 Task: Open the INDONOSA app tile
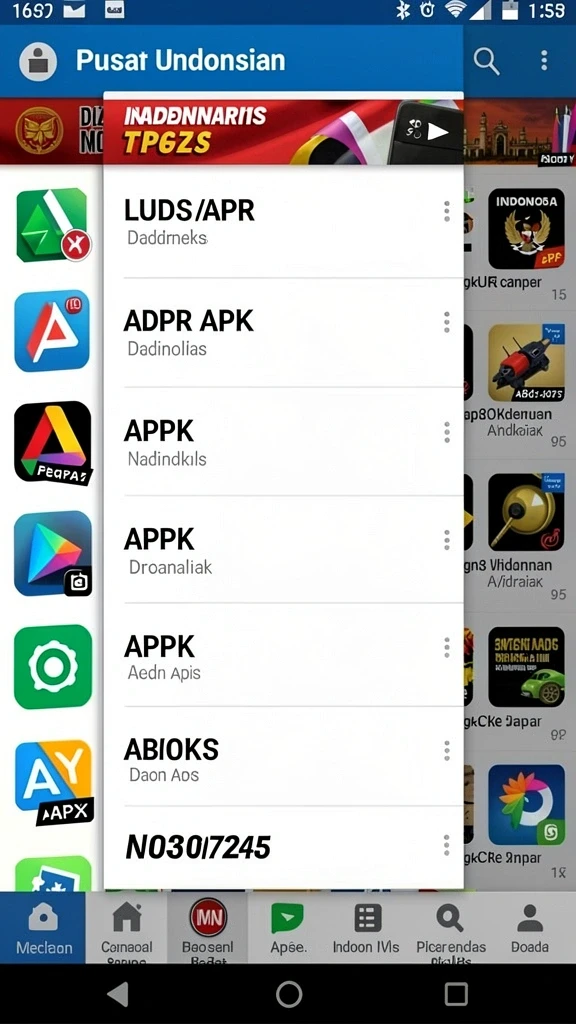tap(526, 229)
